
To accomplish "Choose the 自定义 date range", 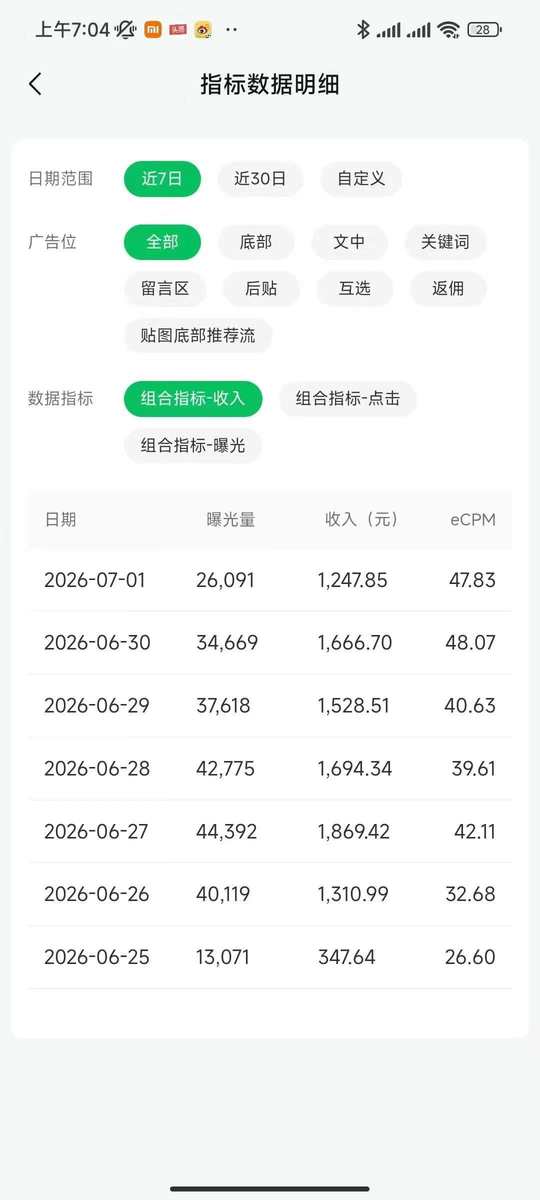I will pos(361,179).
